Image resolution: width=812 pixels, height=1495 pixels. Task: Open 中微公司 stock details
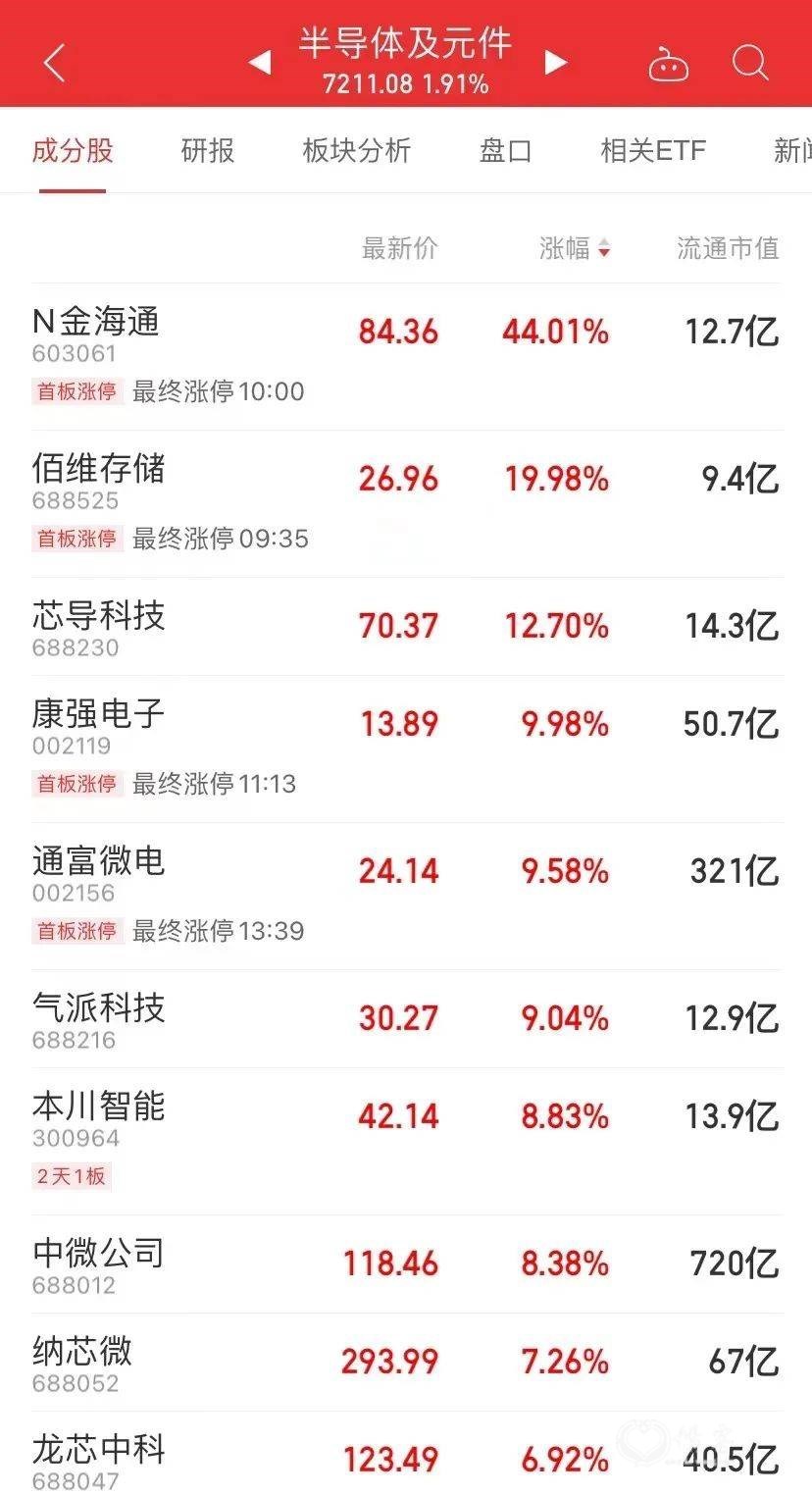(406, 1264)
